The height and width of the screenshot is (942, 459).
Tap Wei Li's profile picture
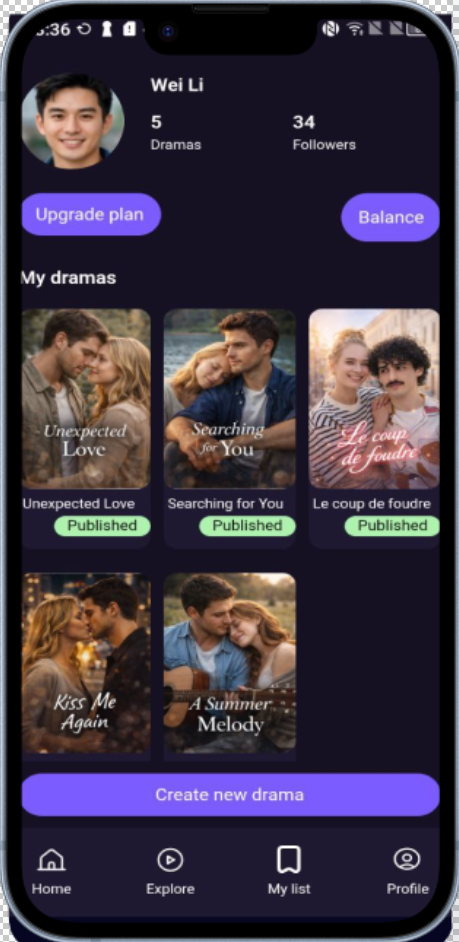(x=73, y=120)
